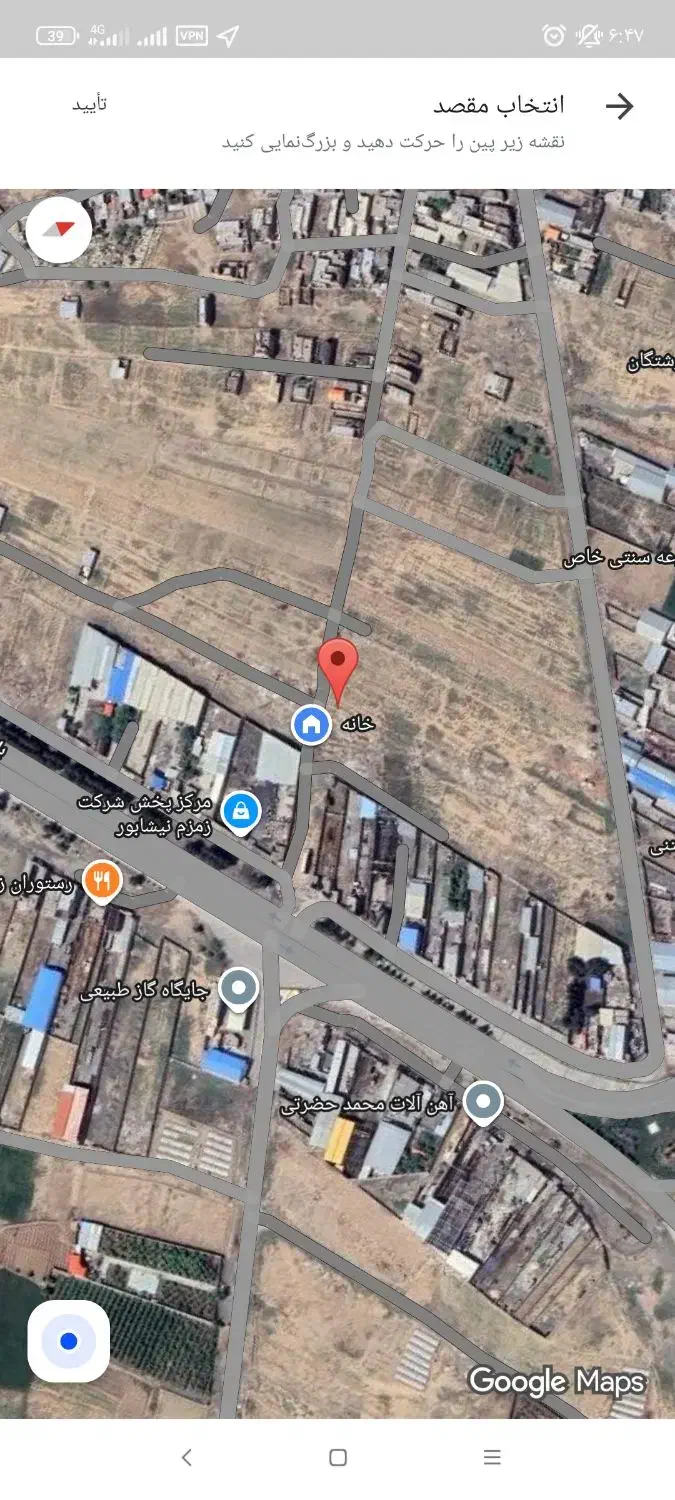The width and height of the screenshot is (675, 1500).
Task: Tap the compass to reset map orientation
Action: pos(59,229)
